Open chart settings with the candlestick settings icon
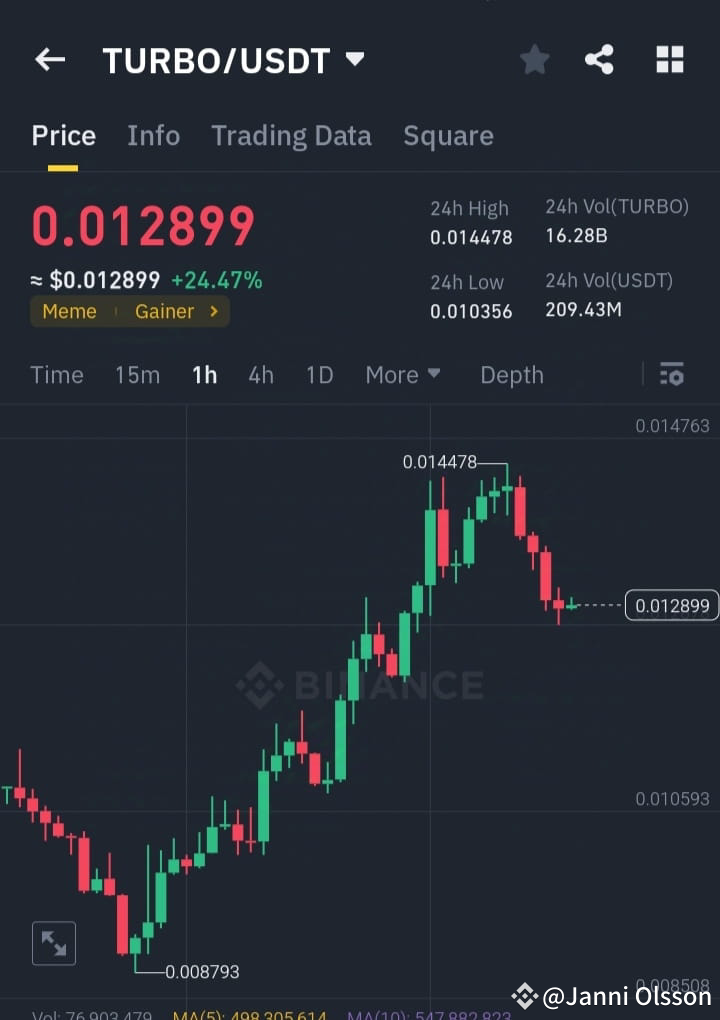Viewport: 720px width, 1020px height. tap(671, 374)
